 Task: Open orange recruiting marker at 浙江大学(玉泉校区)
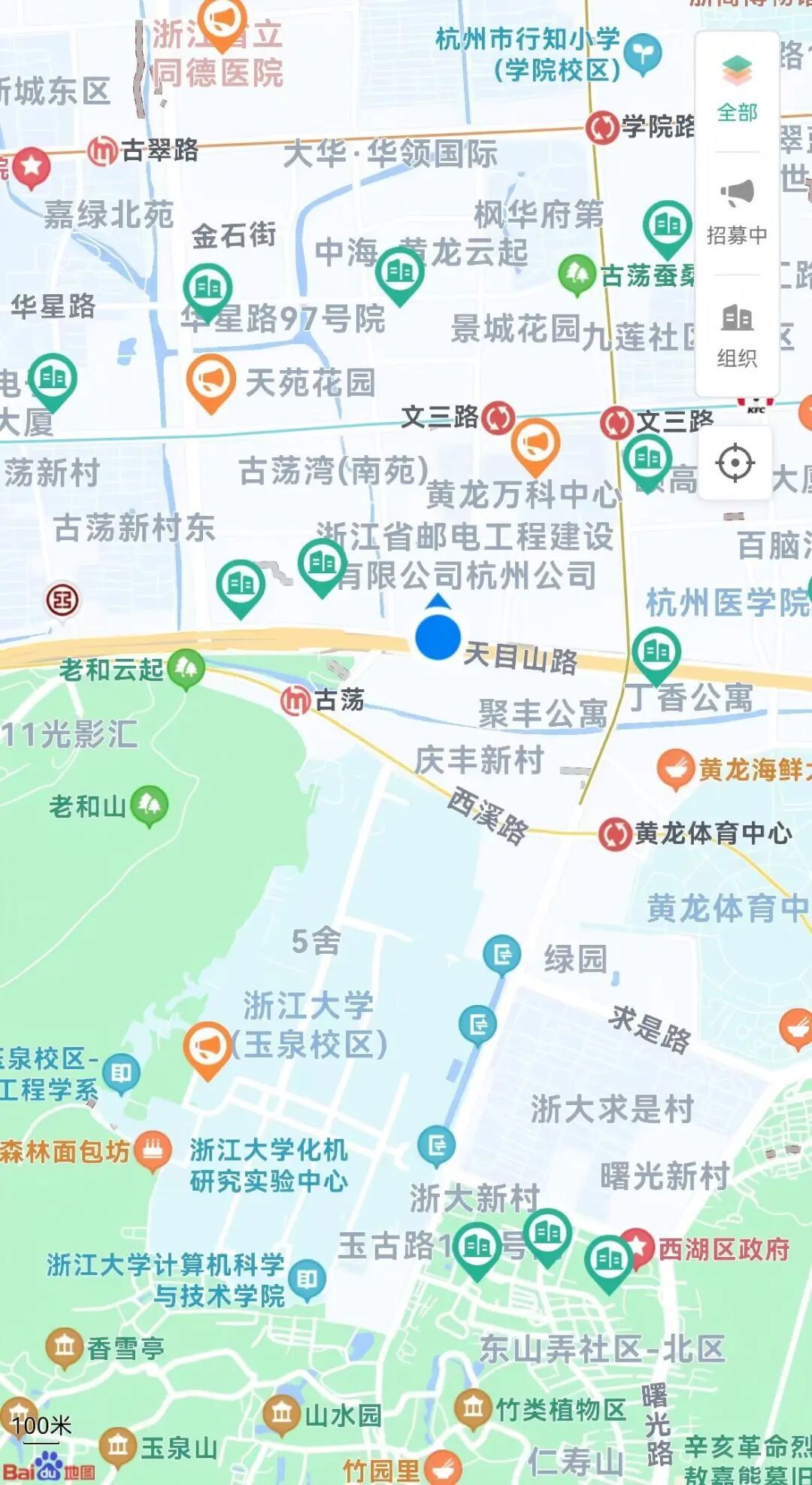207,1047
